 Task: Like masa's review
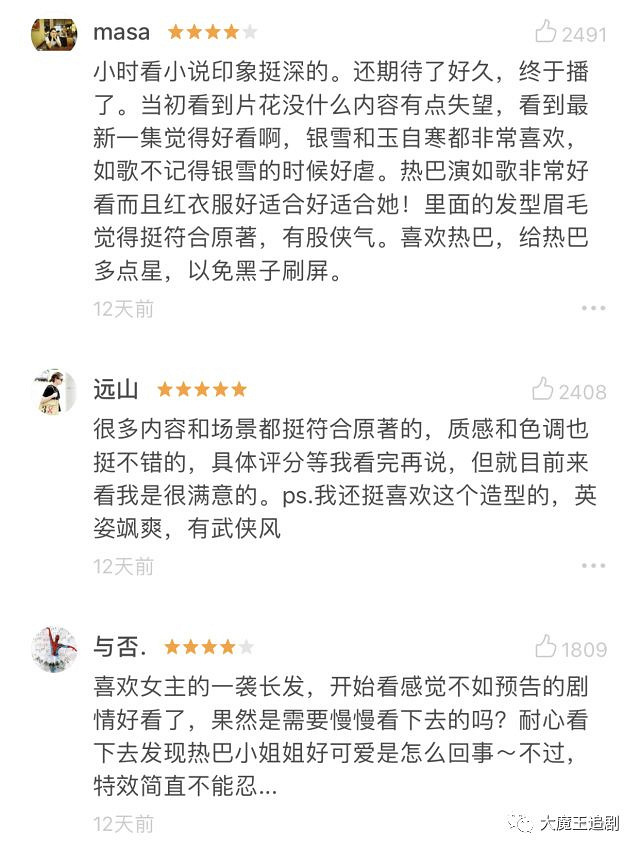[546, 32]
